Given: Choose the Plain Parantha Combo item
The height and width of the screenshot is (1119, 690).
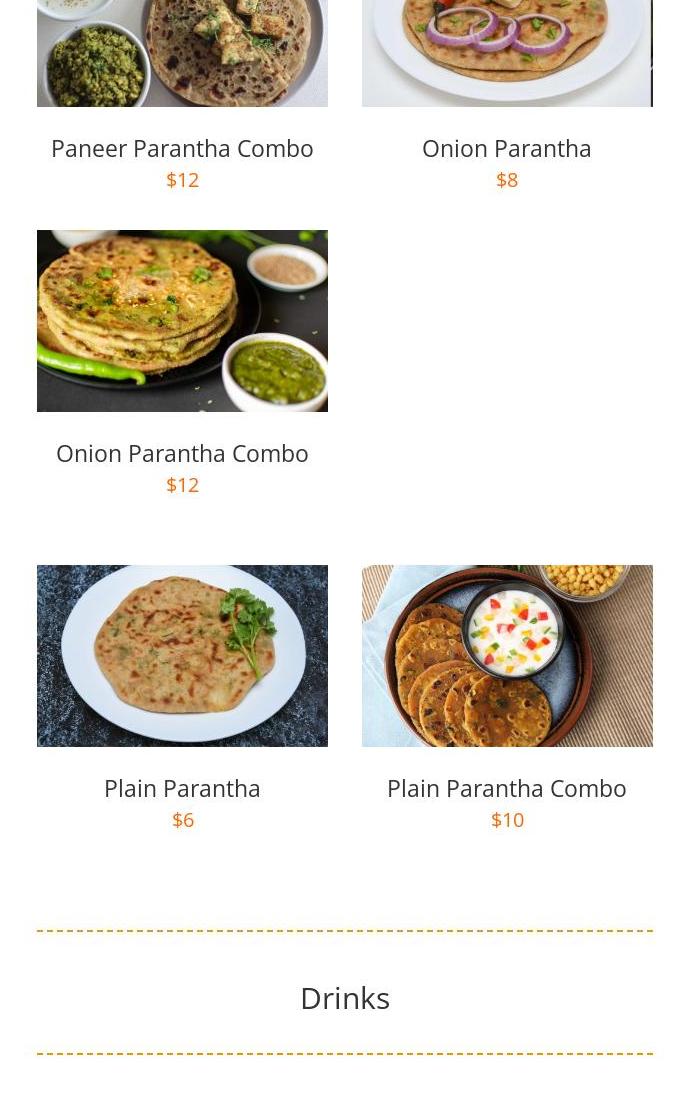Looking at the screenshot, I should point(506,788).
